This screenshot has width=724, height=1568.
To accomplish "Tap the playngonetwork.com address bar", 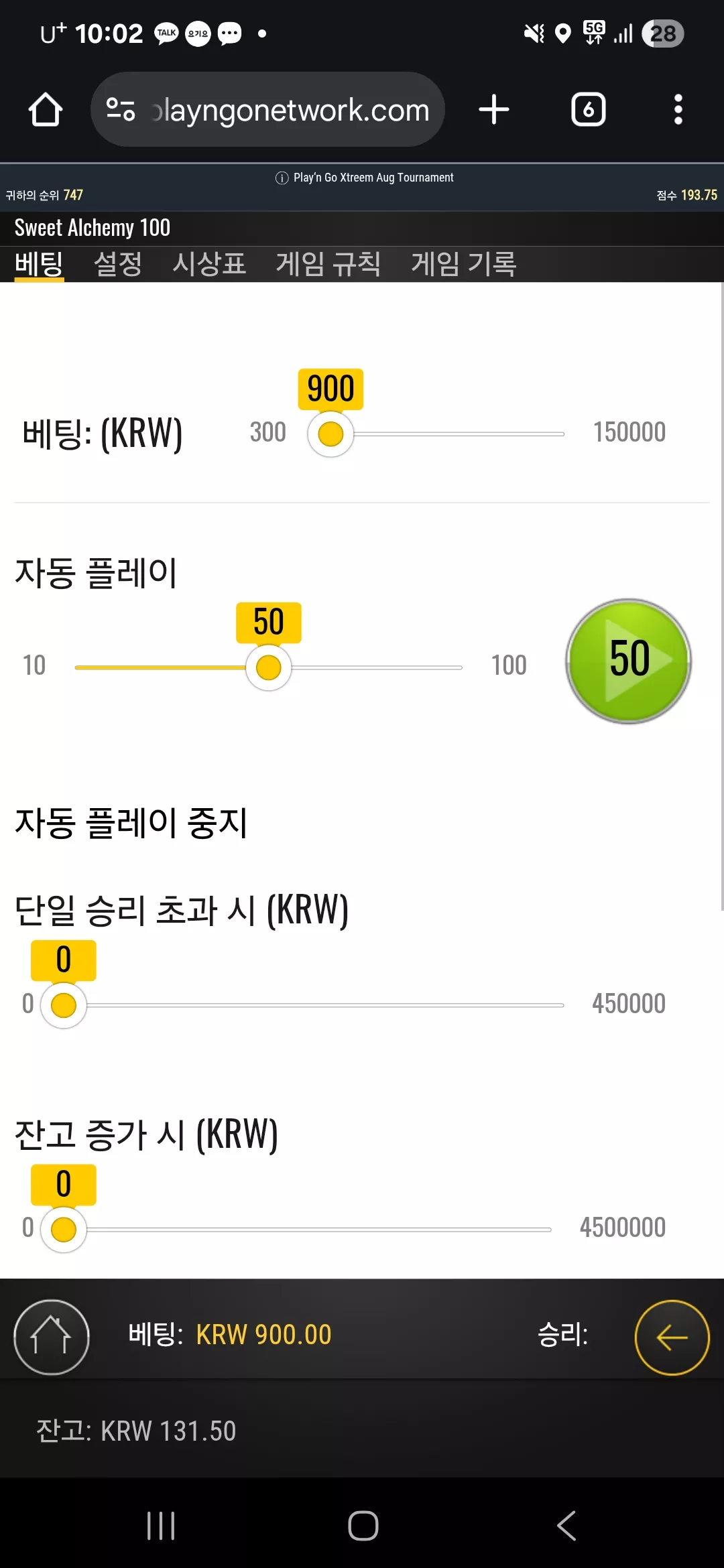I will coord(267,109).
